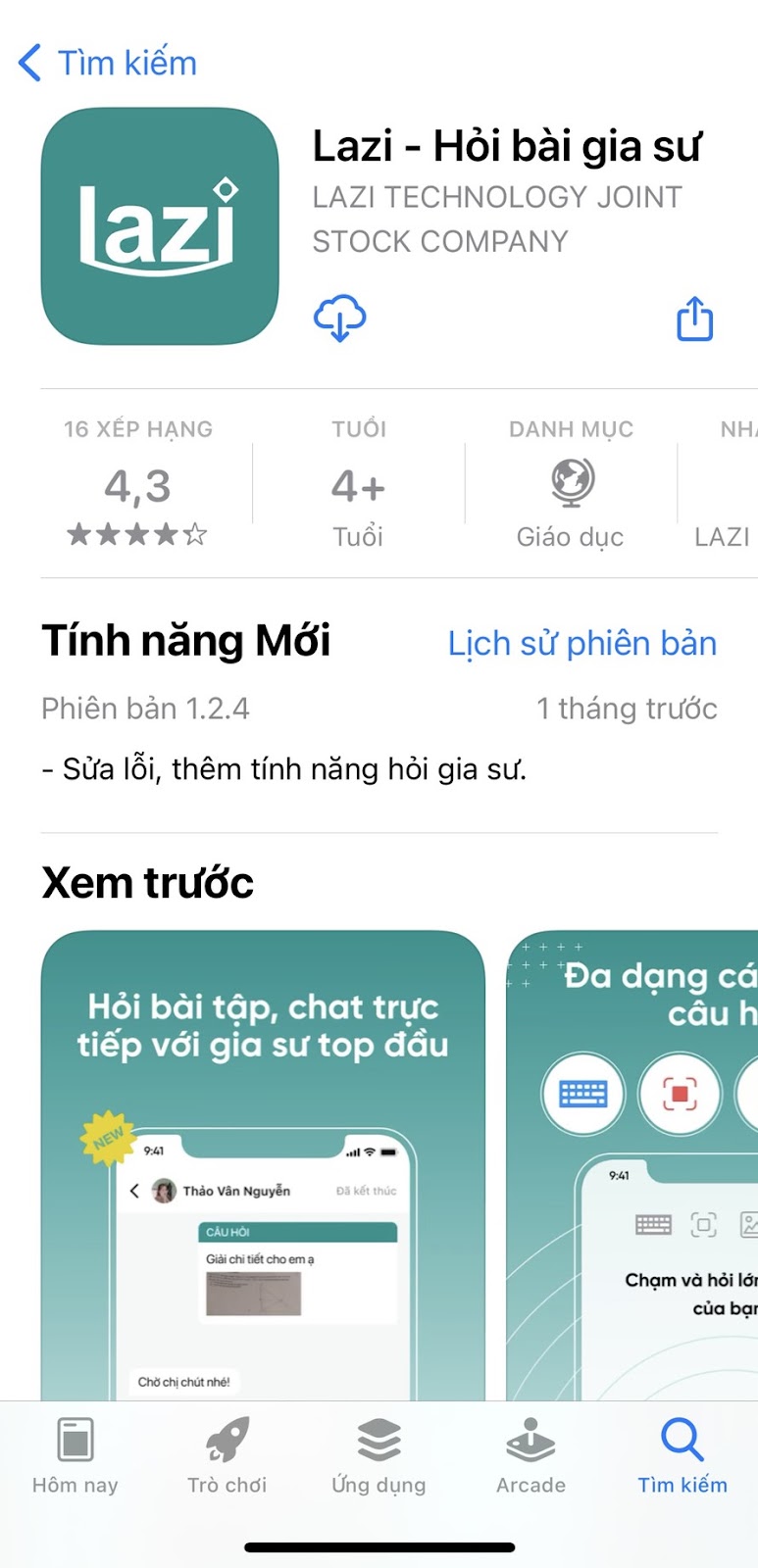Download the Lazi app via cloud icon
The width and height of the screenshot is (758, 1568).
(x=339, y=318)
